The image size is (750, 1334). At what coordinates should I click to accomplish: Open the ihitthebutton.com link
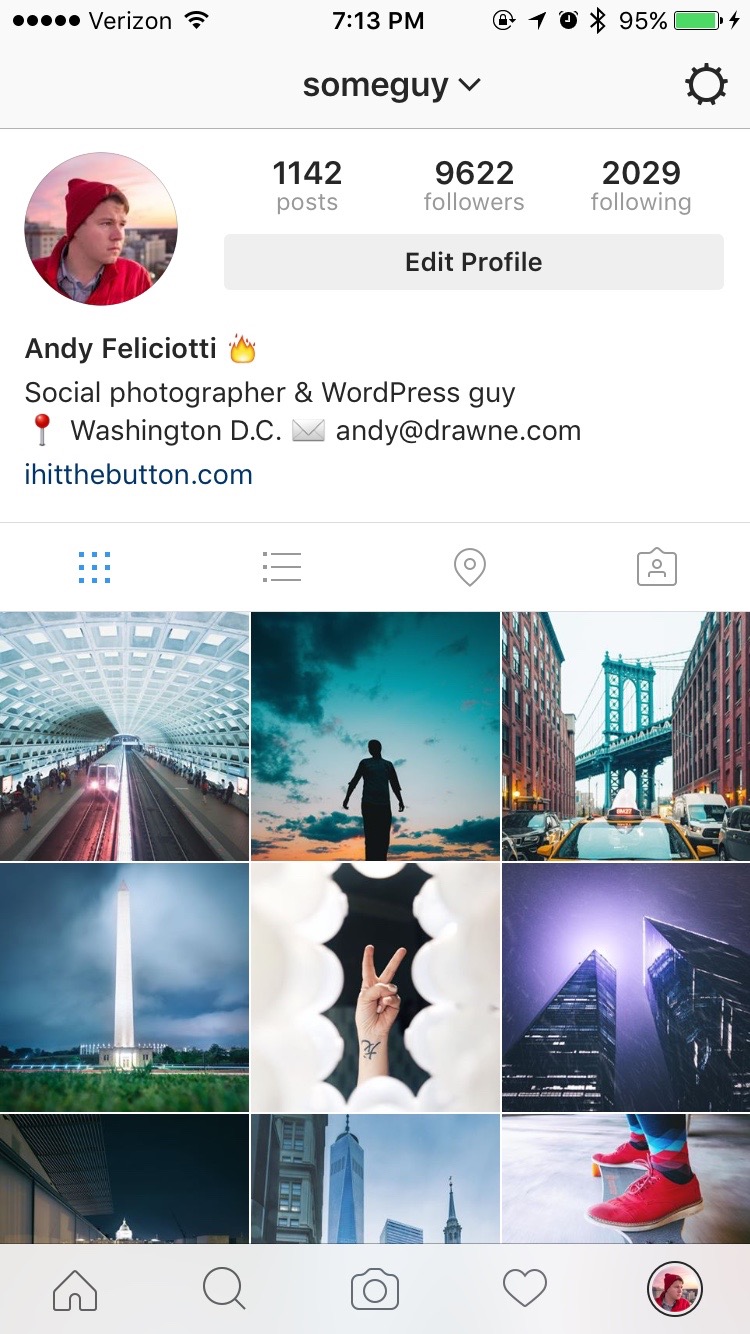click(x=138, y=474)
